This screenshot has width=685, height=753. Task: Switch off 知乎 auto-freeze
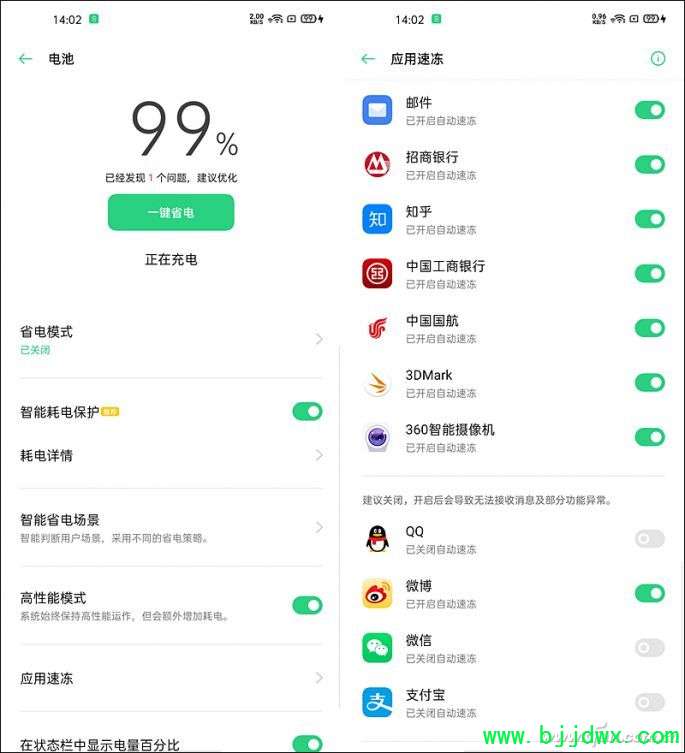[649, 219]
